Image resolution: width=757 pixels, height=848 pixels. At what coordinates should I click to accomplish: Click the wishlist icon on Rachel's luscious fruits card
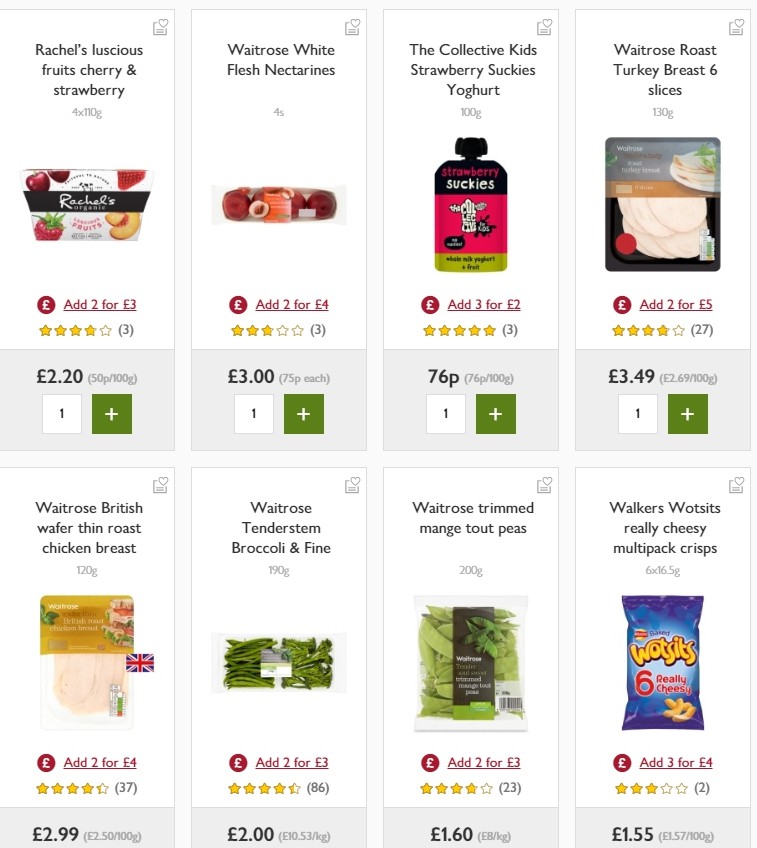click(x=160, y=27)
